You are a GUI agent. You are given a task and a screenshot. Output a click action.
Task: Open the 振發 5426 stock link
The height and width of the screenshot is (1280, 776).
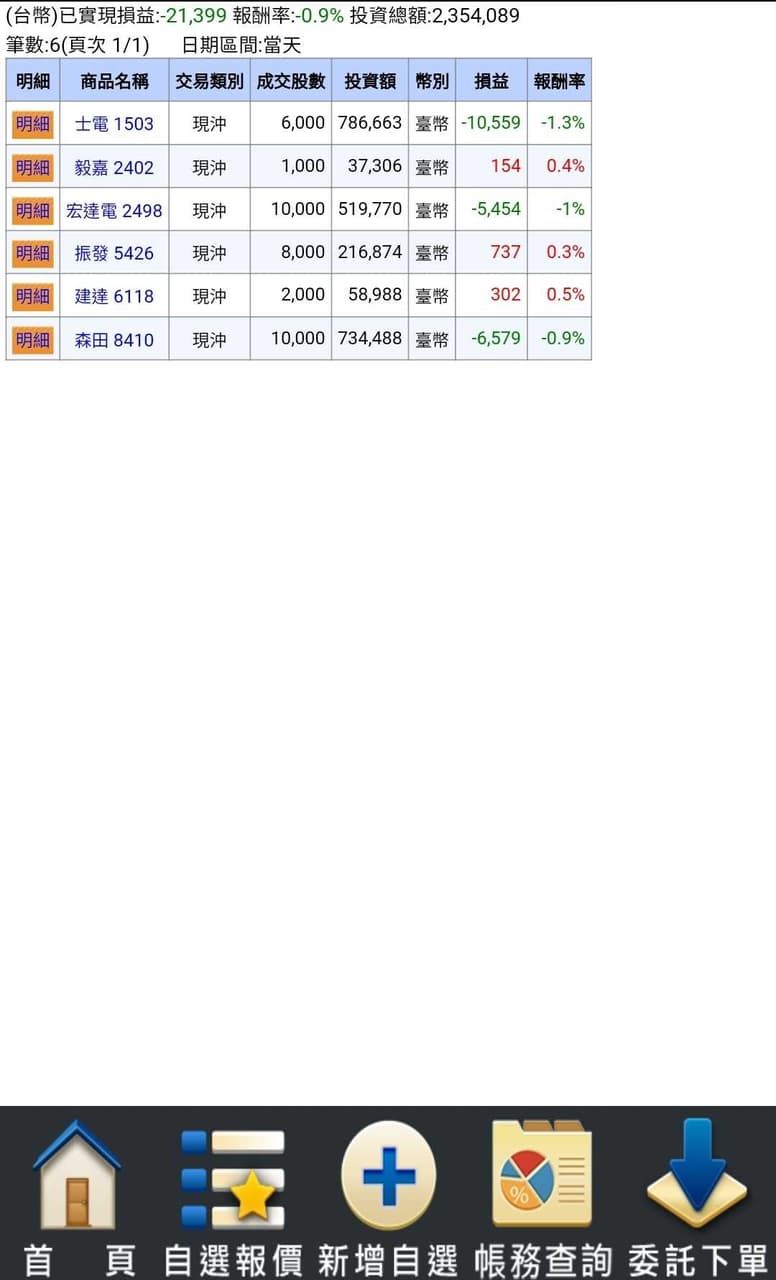click(x=114, y=253)
